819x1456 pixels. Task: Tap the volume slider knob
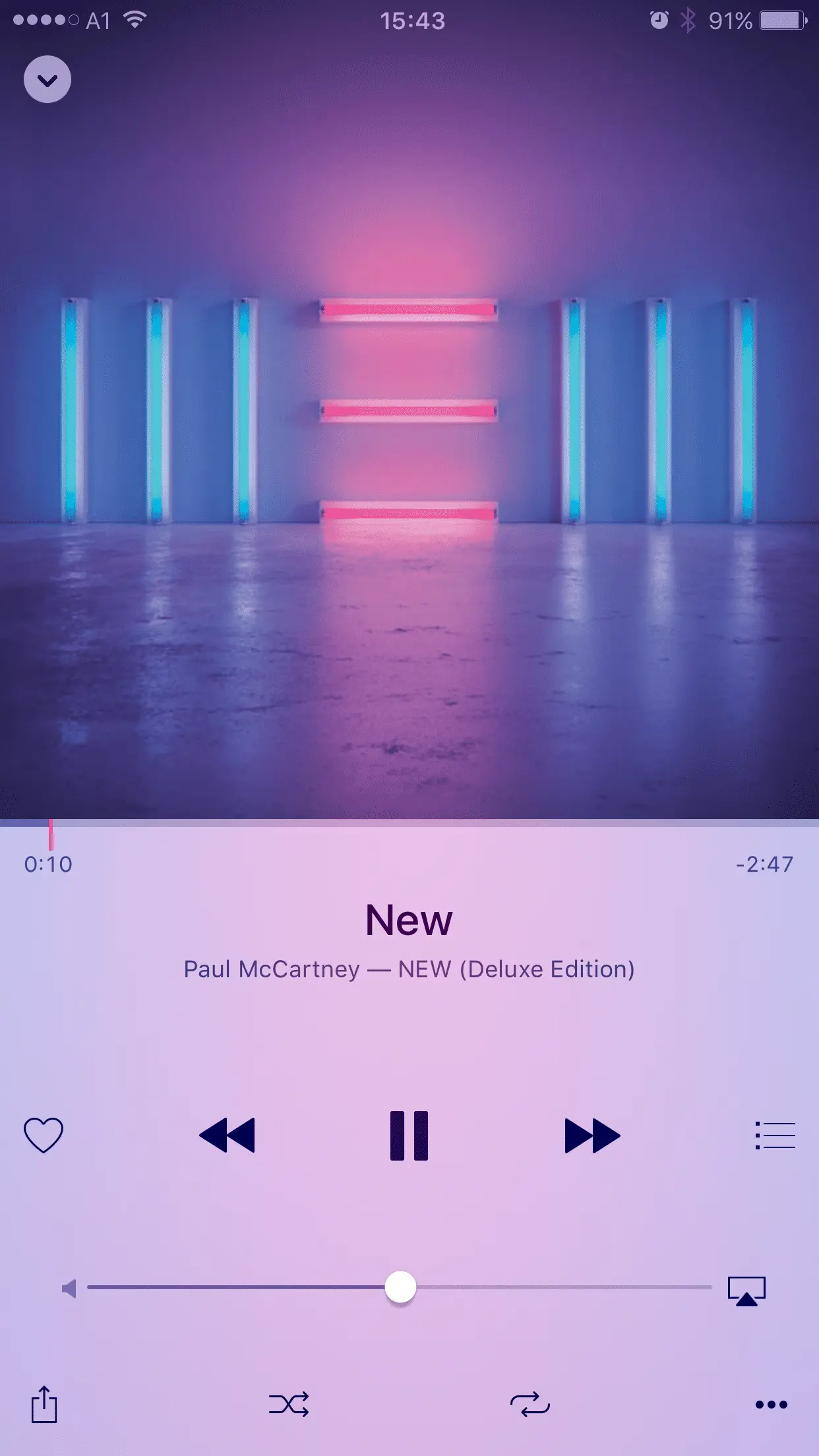[400, 1287]
